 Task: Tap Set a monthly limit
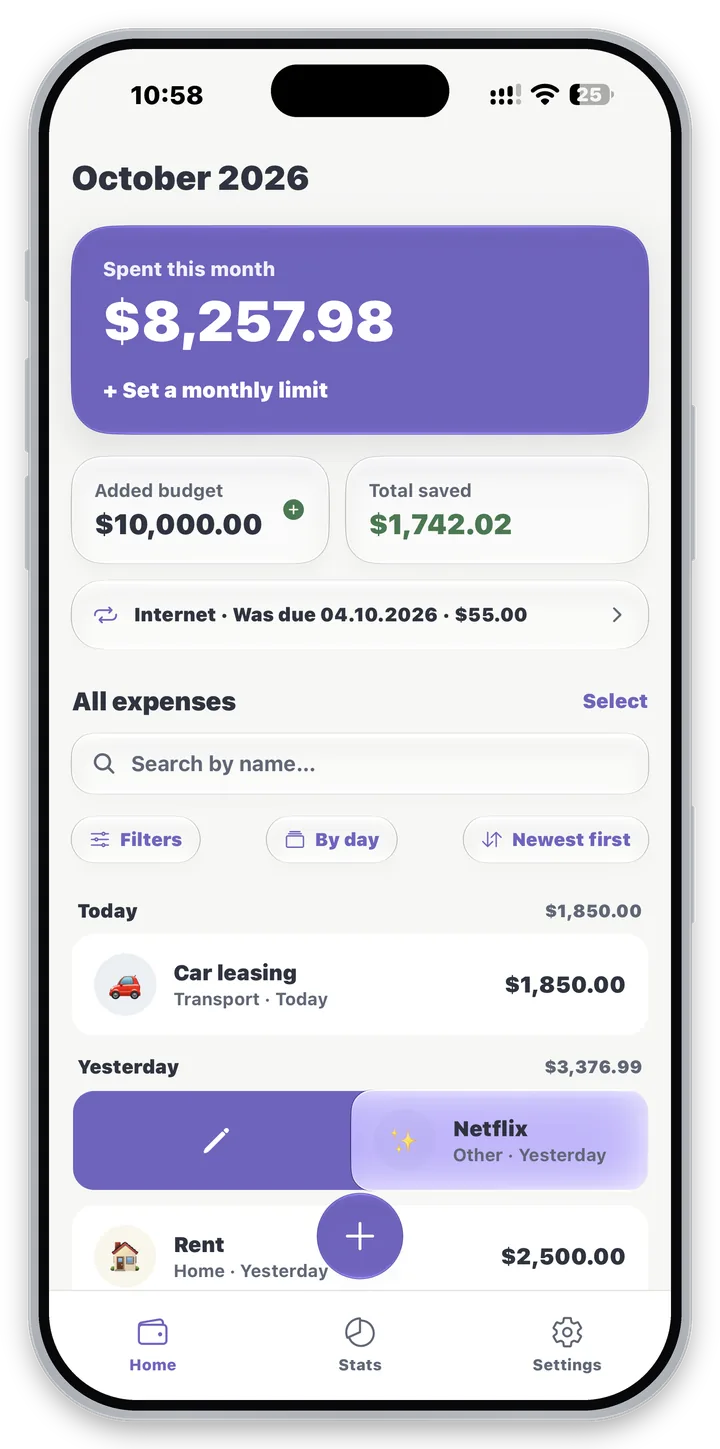click(215, 390)
